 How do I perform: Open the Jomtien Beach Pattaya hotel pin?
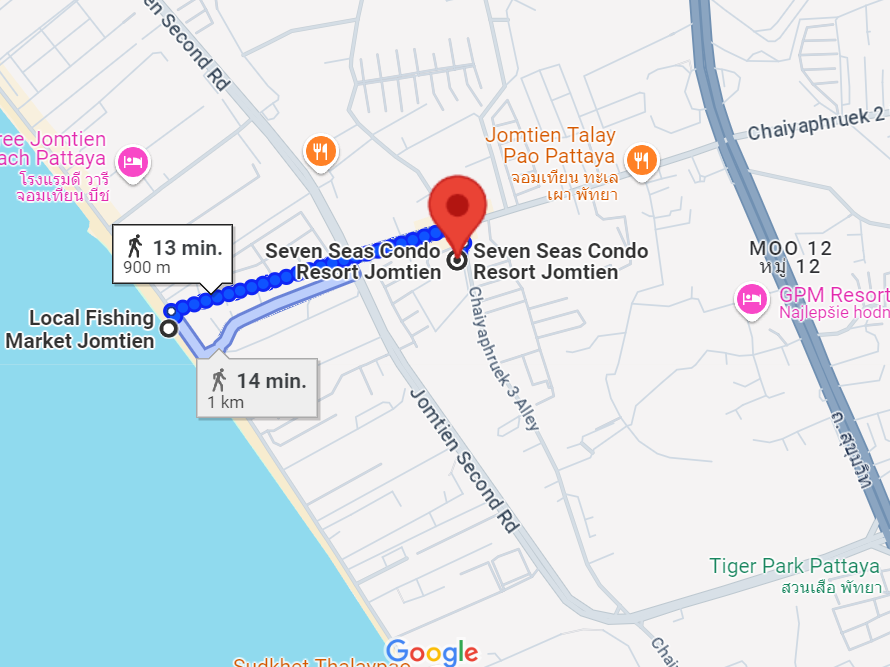133,161
